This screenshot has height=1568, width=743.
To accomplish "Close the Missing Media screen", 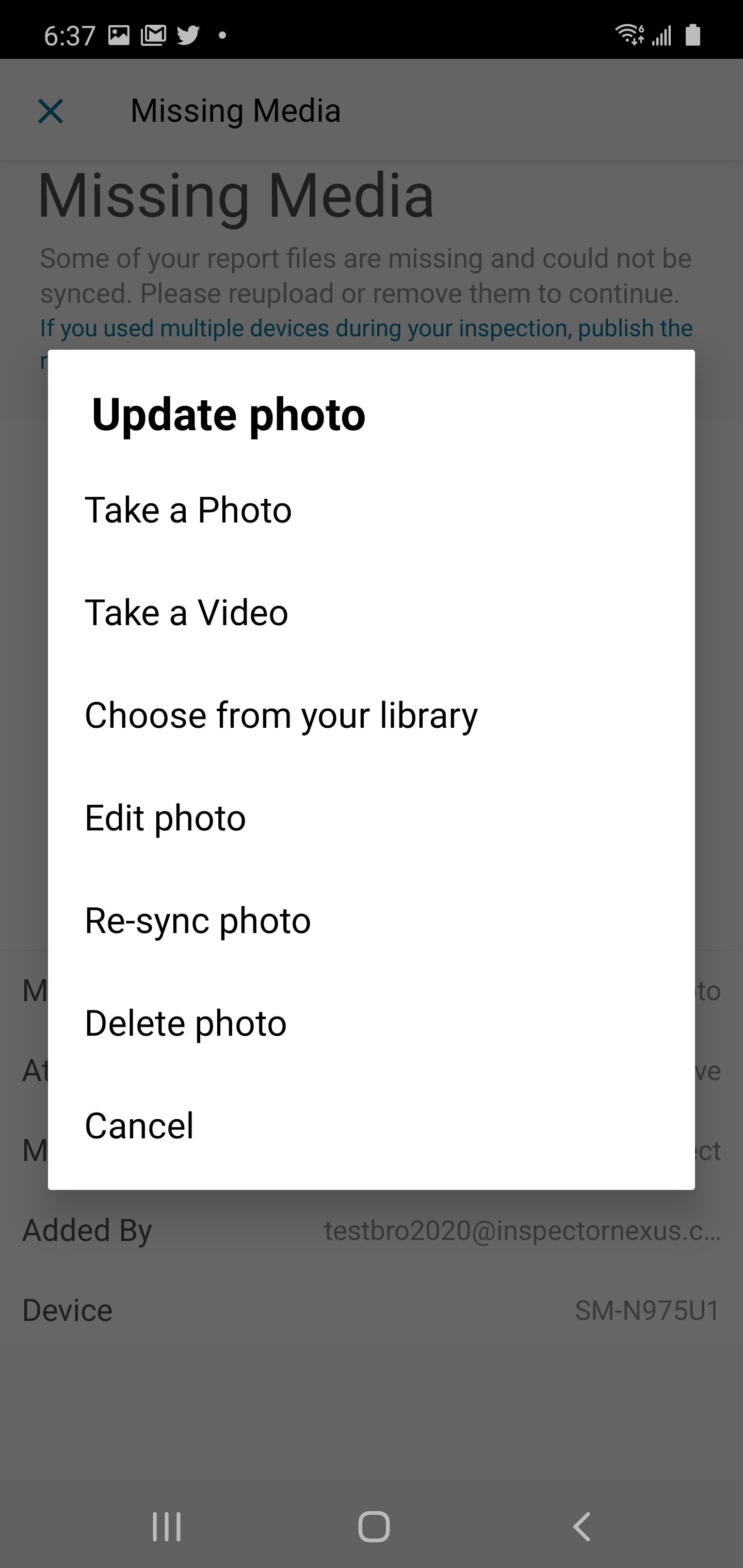I will (x=51, y=111).
